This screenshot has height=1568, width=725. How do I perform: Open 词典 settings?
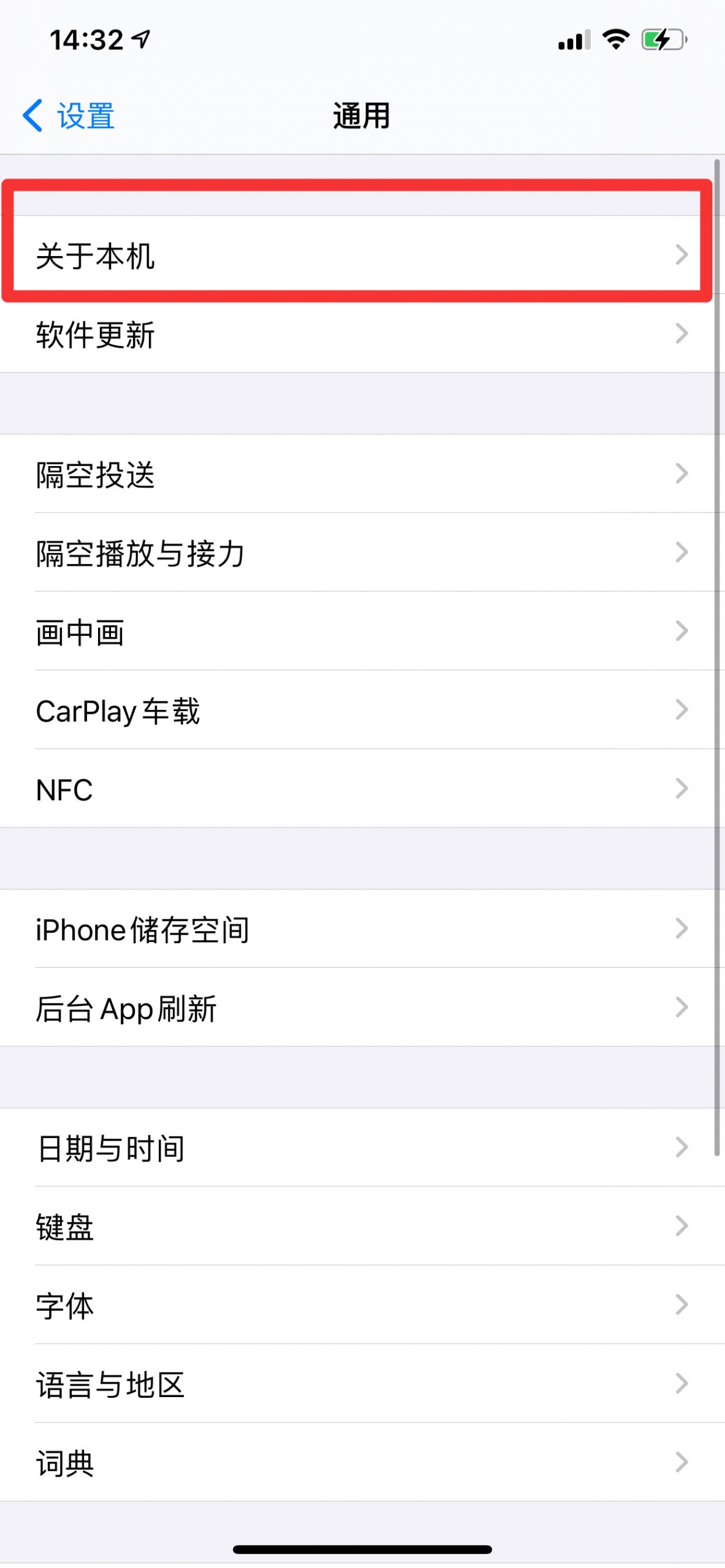click(x=362, y=1463)
